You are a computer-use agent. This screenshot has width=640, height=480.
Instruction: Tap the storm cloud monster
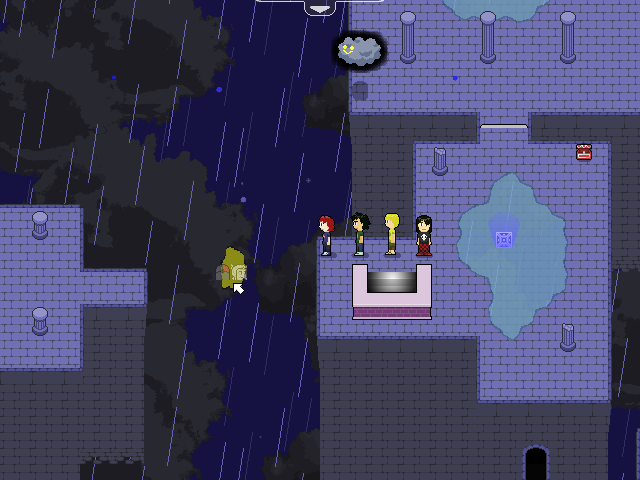(358, 50)
